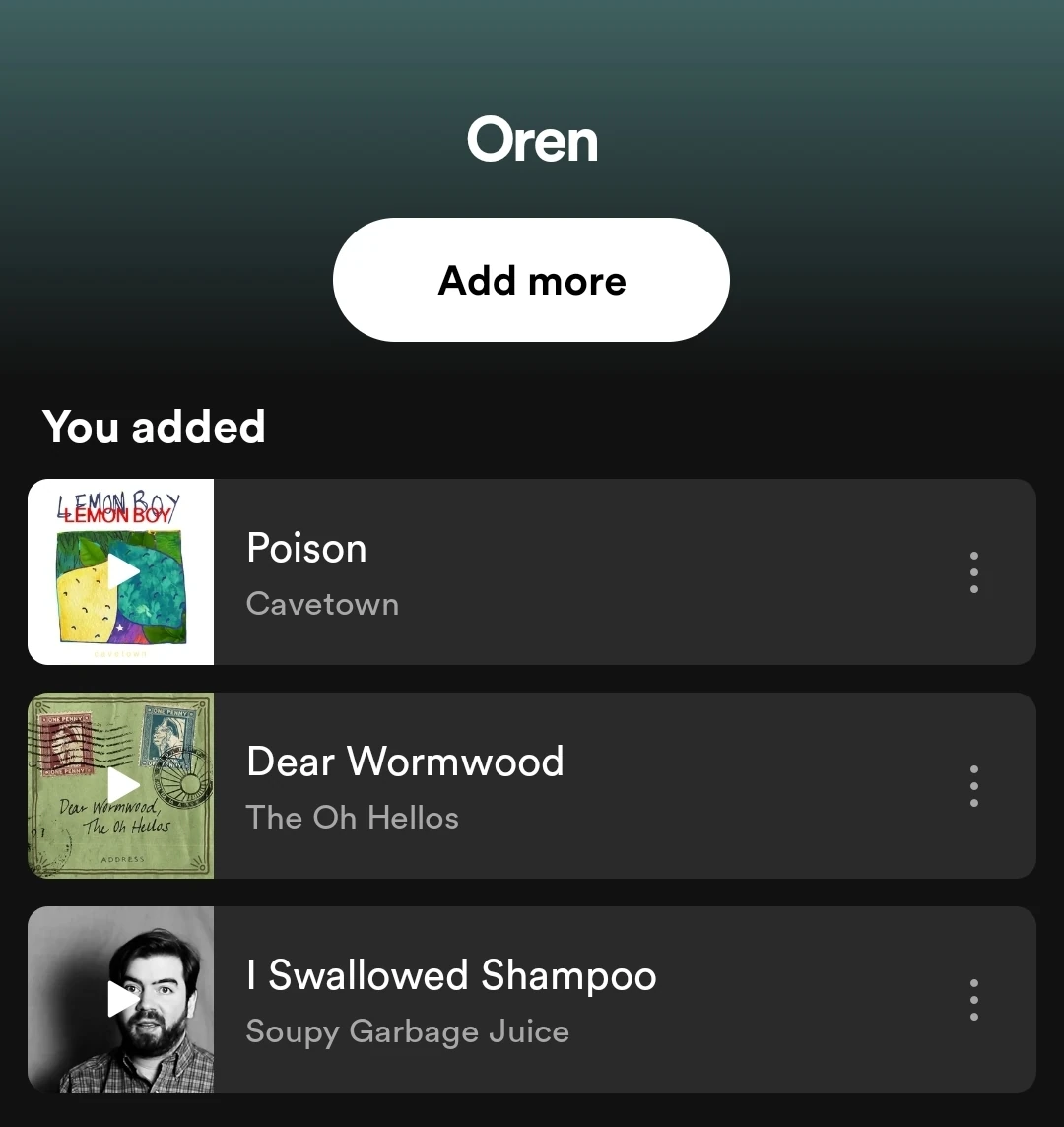The width and height of the screenshot is (1064, 1127).
Task: Play Dear Wormwood from its album art
Action: coord(121,785)
